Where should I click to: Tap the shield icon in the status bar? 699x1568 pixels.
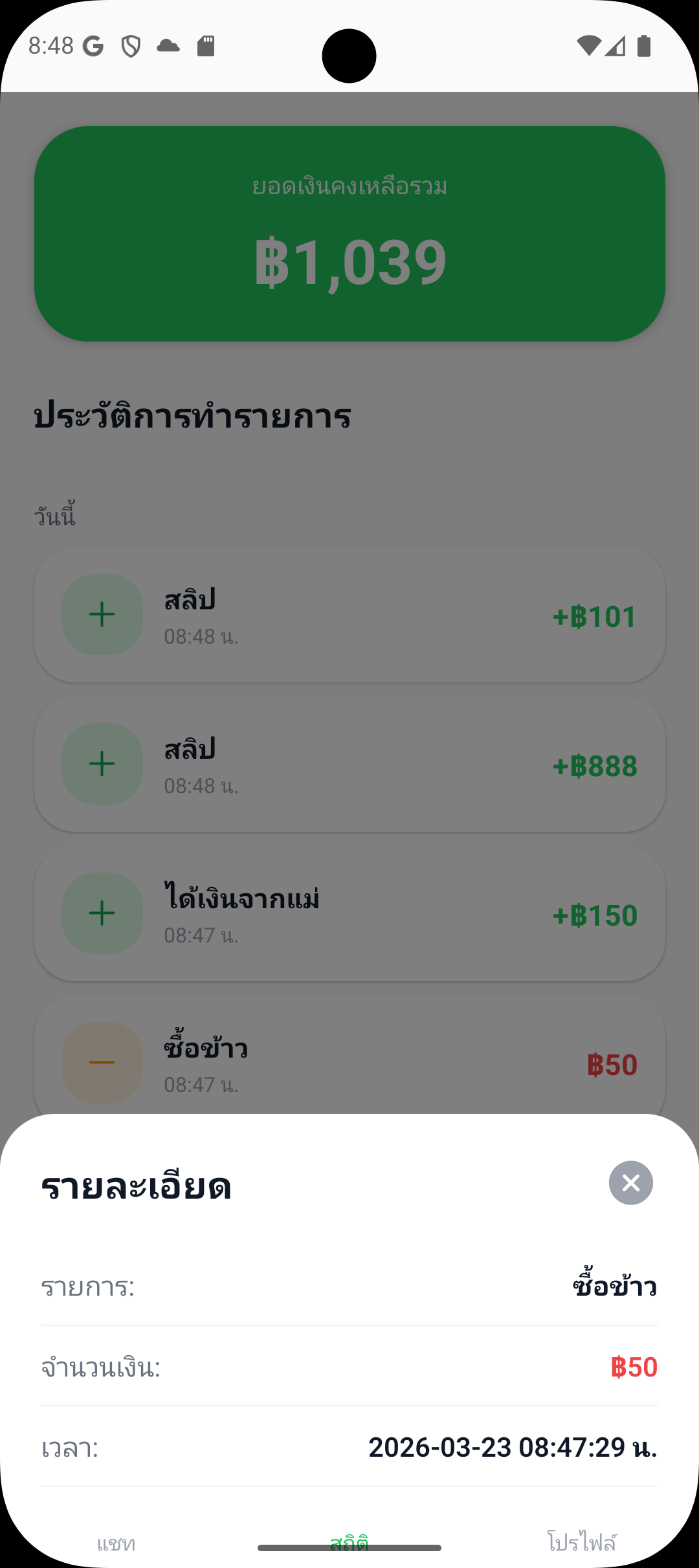point(129,47)
